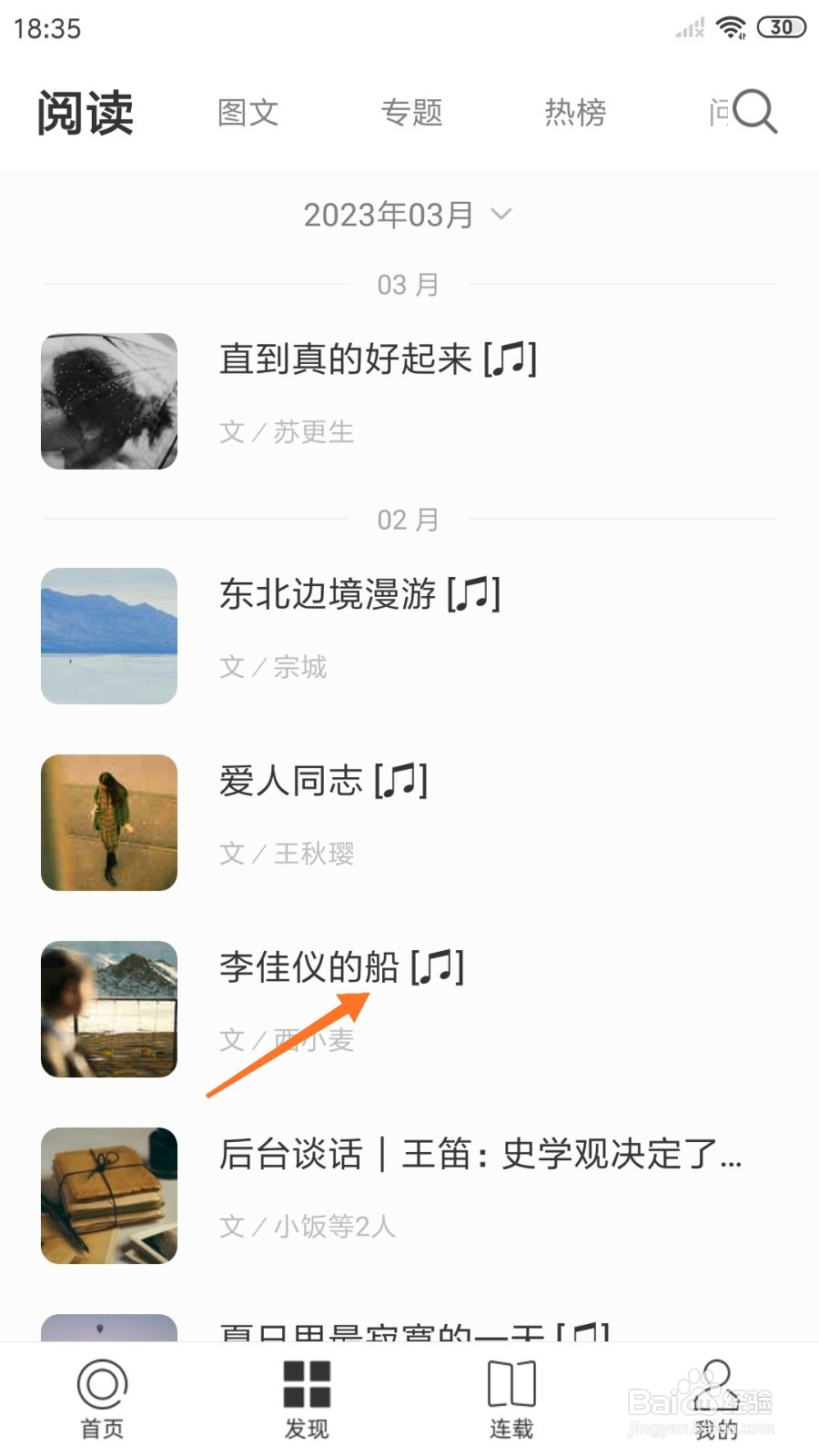This screenshot has height=1456, width=819.
Task: Collapse the 03月 month section
Action: (x=409, y=284)
